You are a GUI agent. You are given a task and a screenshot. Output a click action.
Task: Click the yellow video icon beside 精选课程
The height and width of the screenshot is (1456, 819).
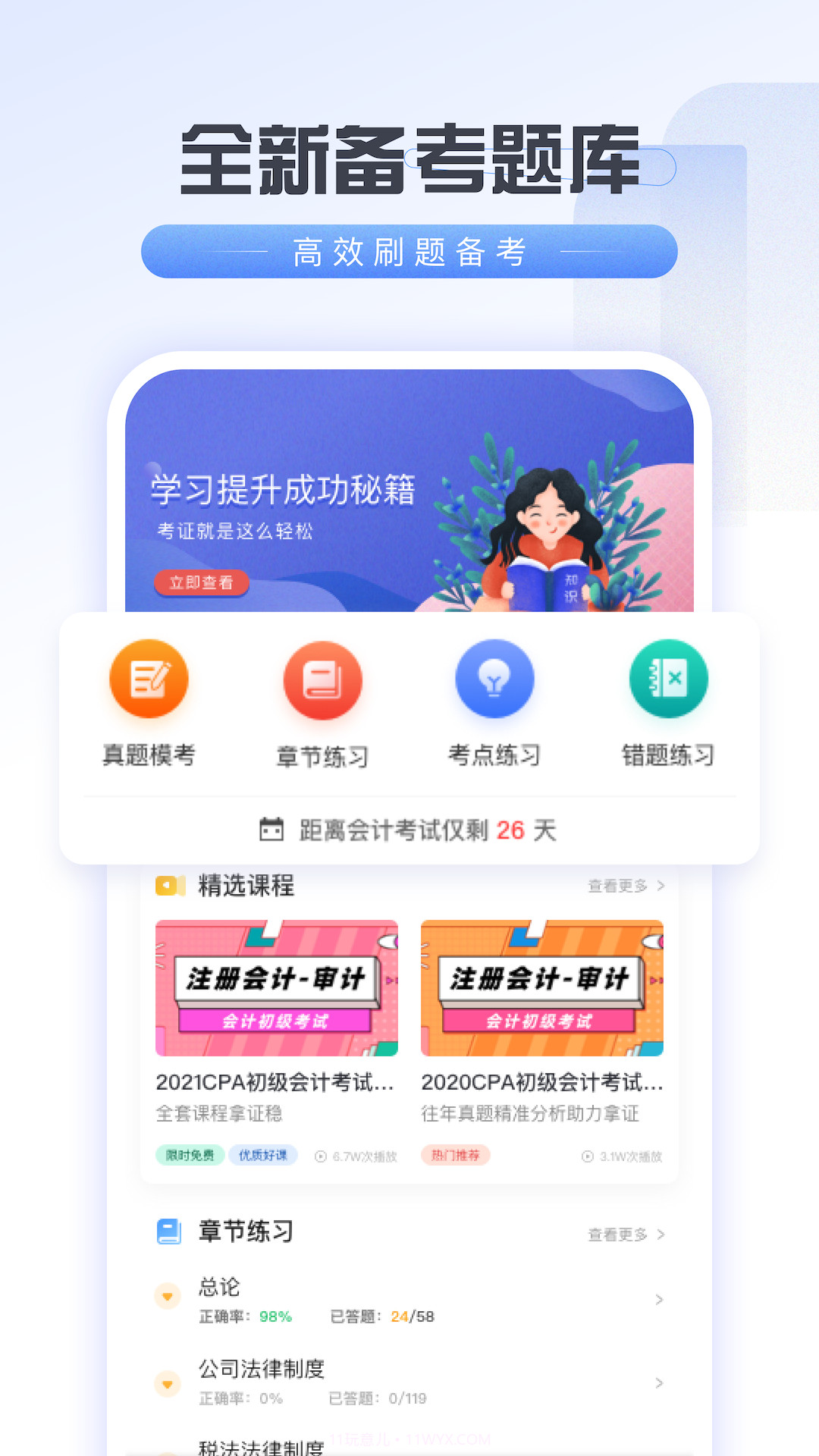(x=170, y=884)
